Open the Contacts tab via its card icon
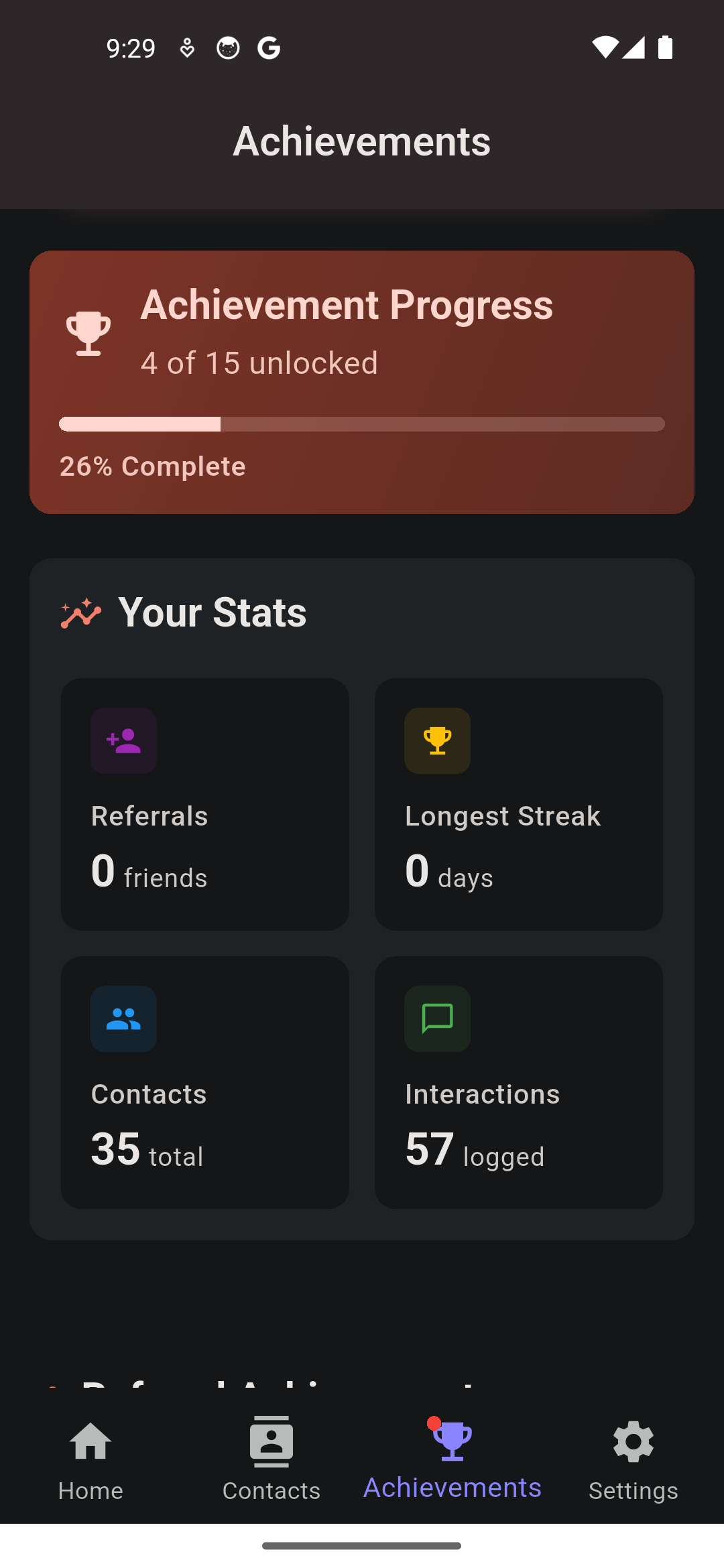This screenshot has height=1568, width=724. (271, 1441)
